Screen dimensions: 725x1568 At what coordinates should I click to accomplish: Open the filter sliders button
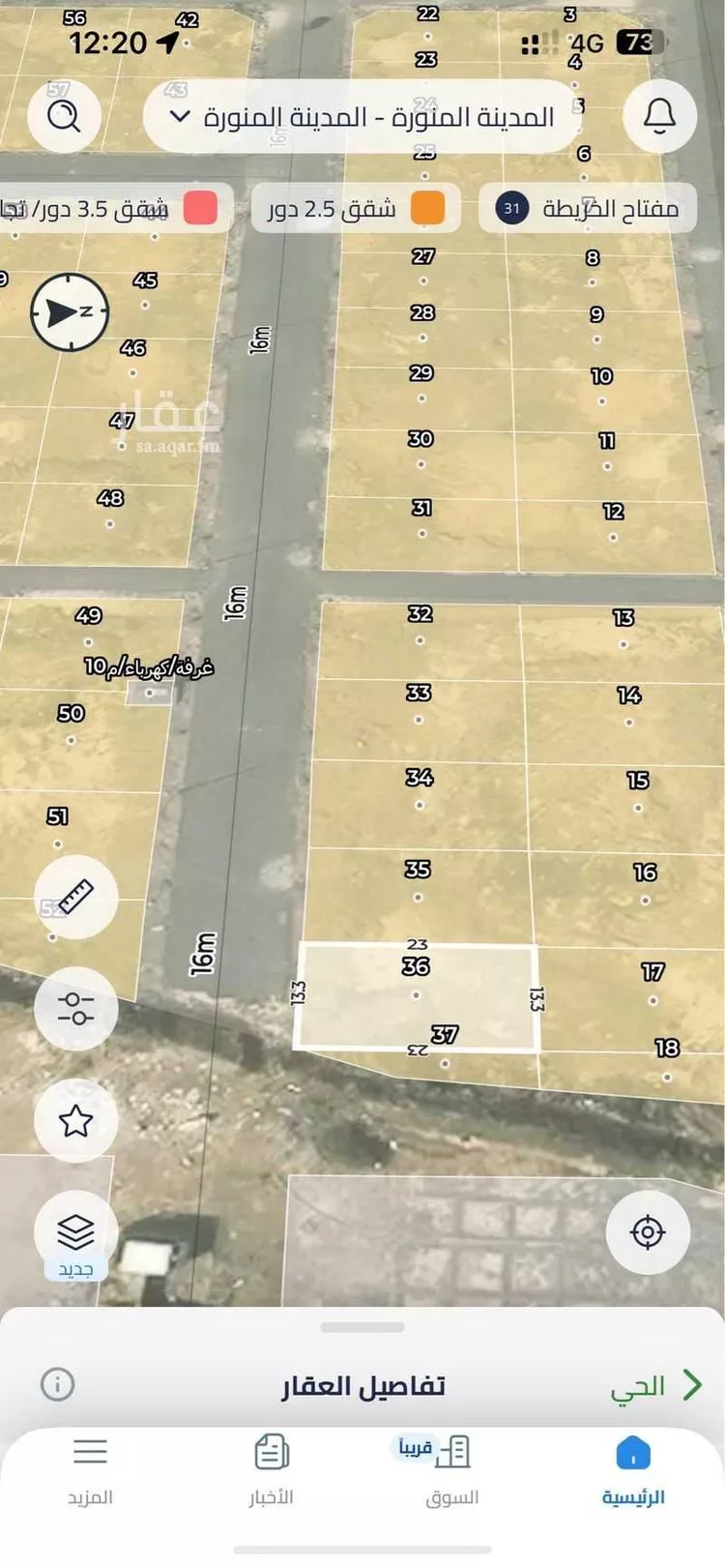point(76,1009)
